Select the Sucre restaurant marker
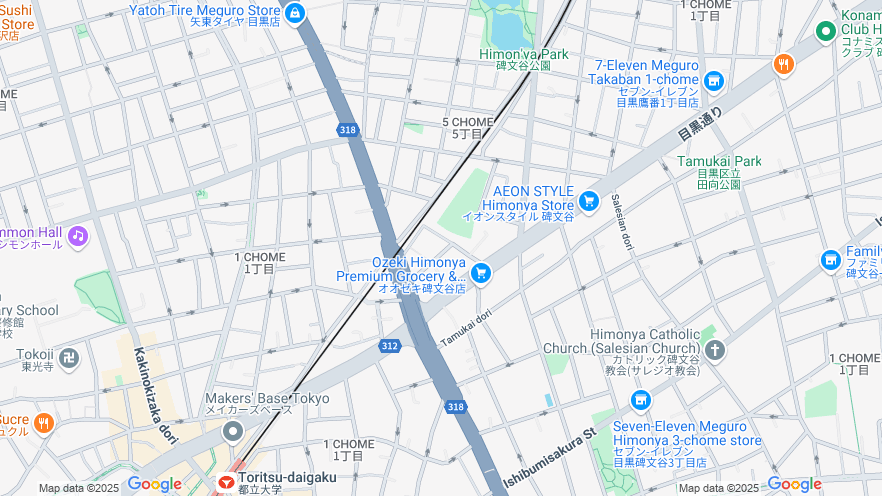The image size is (882, 496). pos(42,423)
